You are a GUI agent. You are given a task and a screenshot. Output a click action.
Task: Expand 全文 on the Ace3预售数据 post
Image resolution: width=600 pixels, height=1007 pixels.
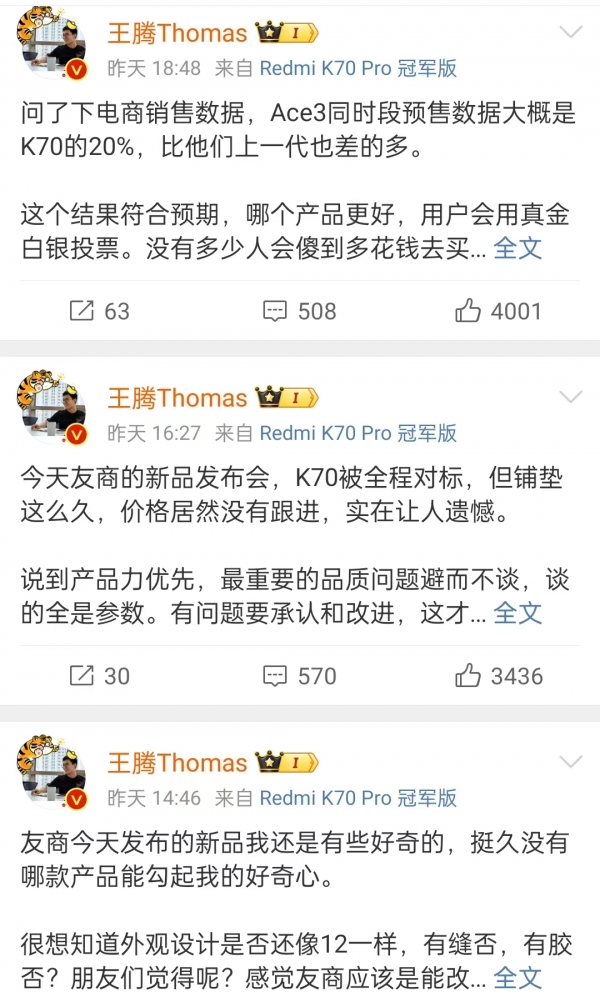click(518, 249)
